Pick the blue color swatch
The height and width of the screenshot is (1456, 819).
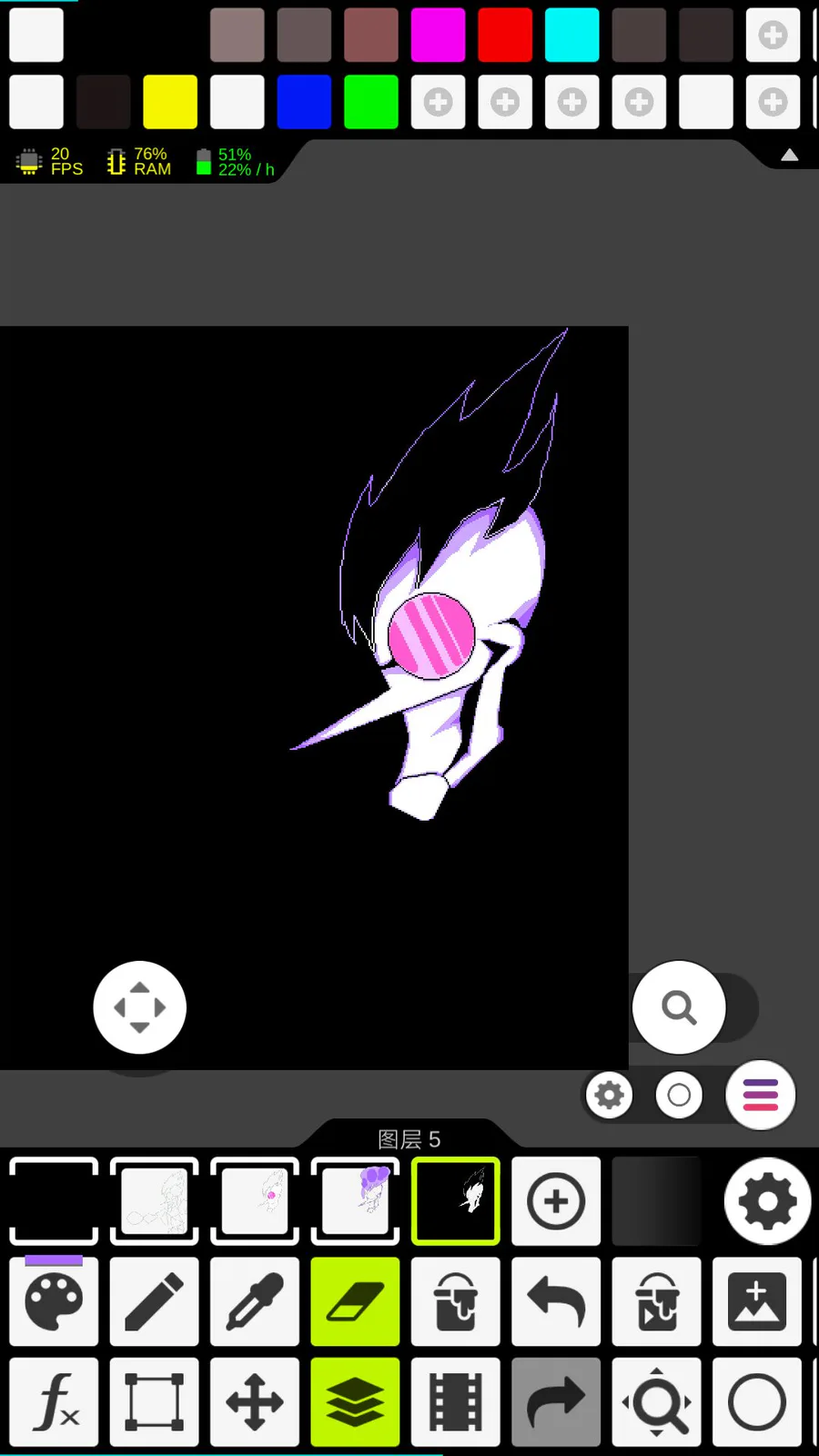click(x=304, y=102)
